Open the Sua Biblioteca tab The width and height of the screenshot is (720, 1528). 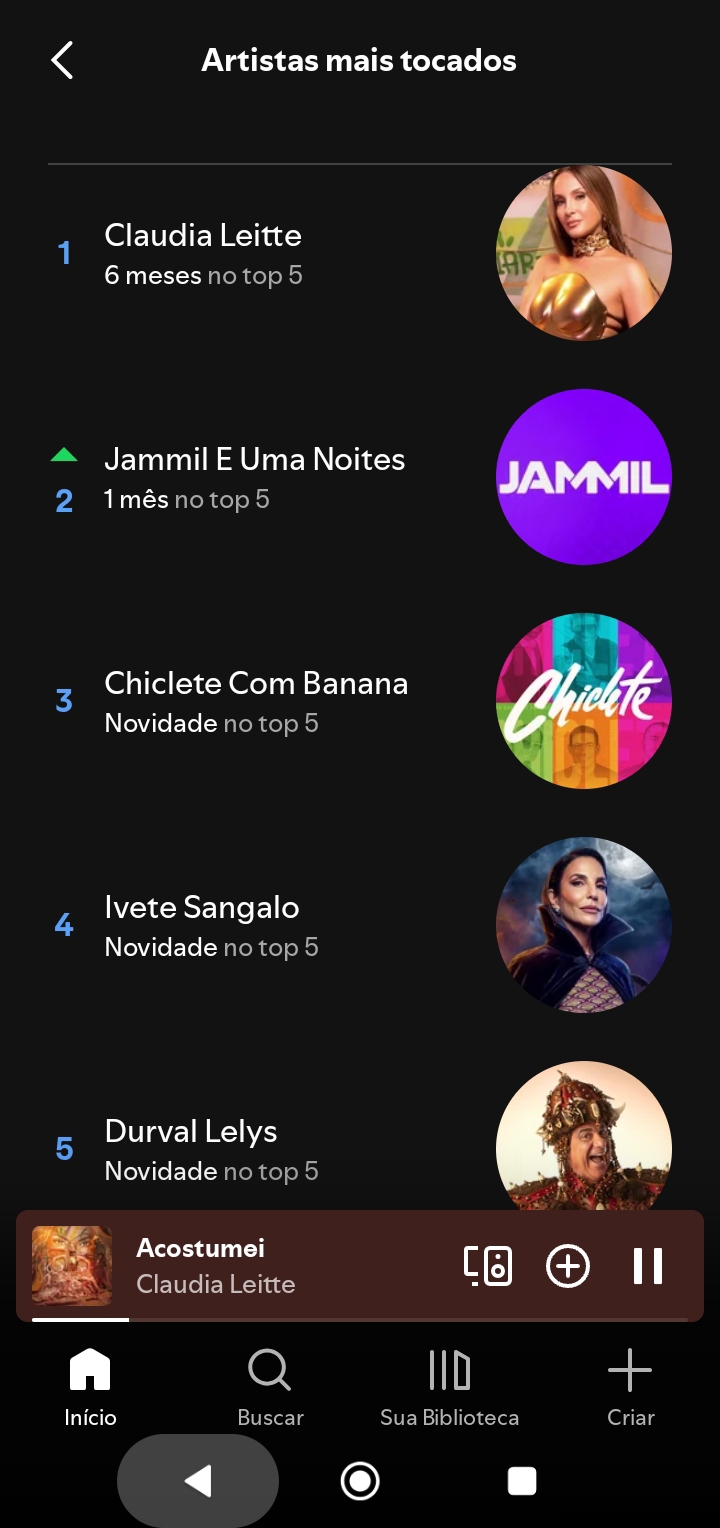pyautogui.click(x=449, y=1386)
